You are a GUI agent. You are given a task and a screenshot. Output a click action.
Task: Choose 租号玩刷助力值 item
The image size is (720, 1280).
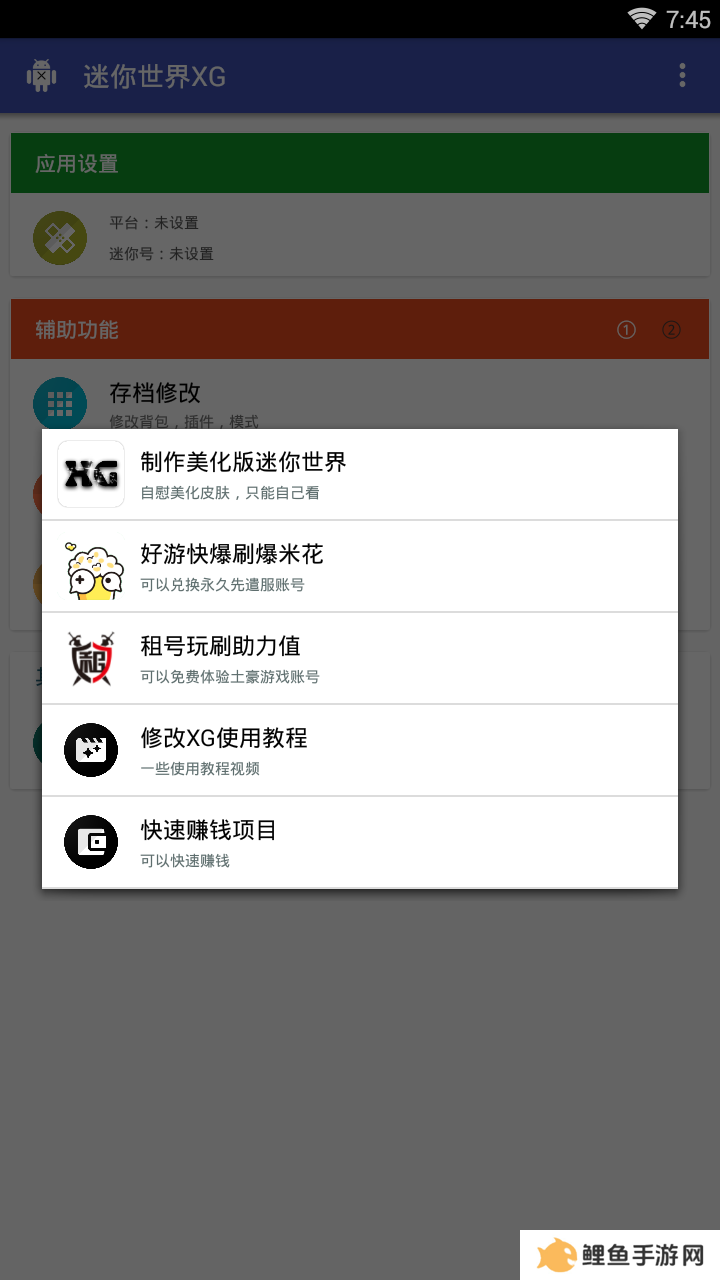click(360, 658)
